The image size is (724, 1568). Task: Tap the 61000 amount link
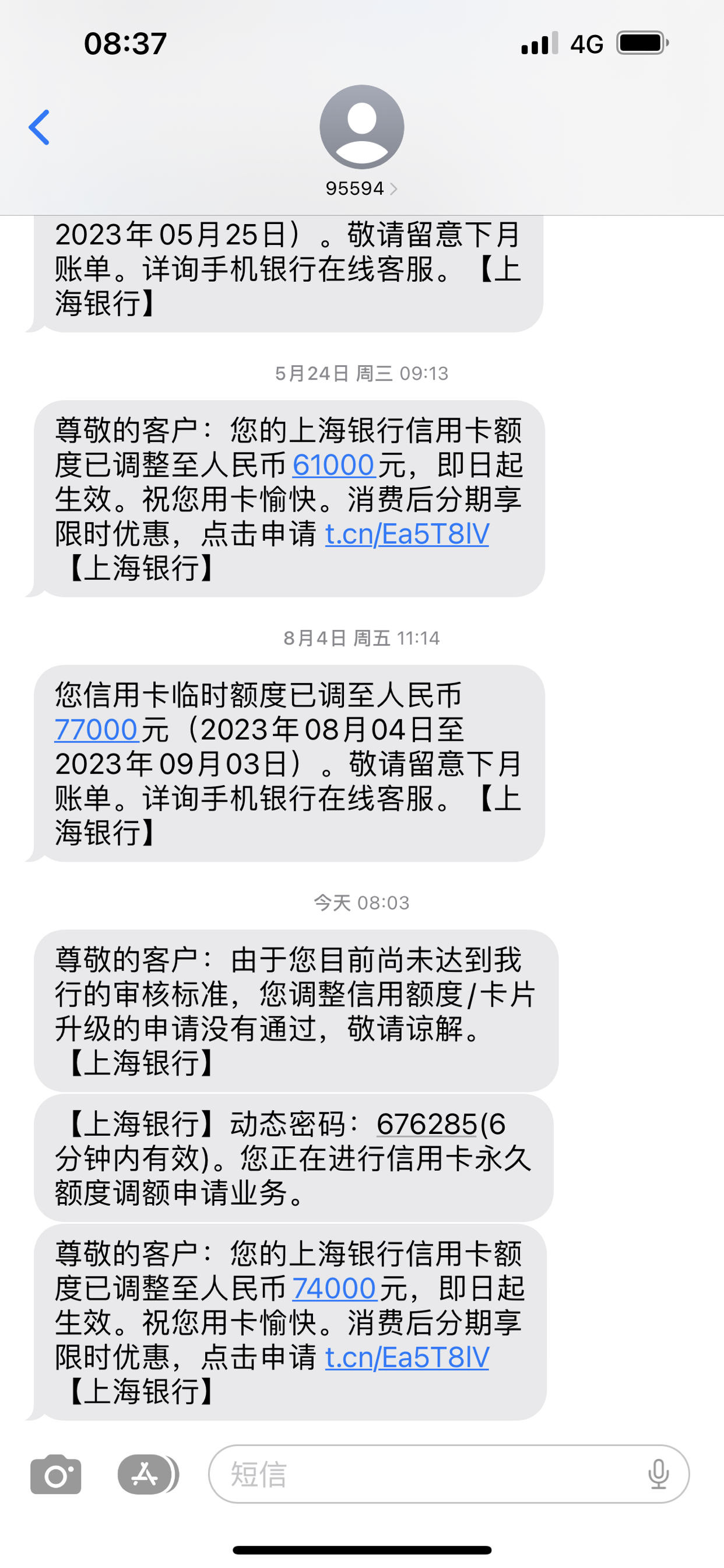[333, 465]
